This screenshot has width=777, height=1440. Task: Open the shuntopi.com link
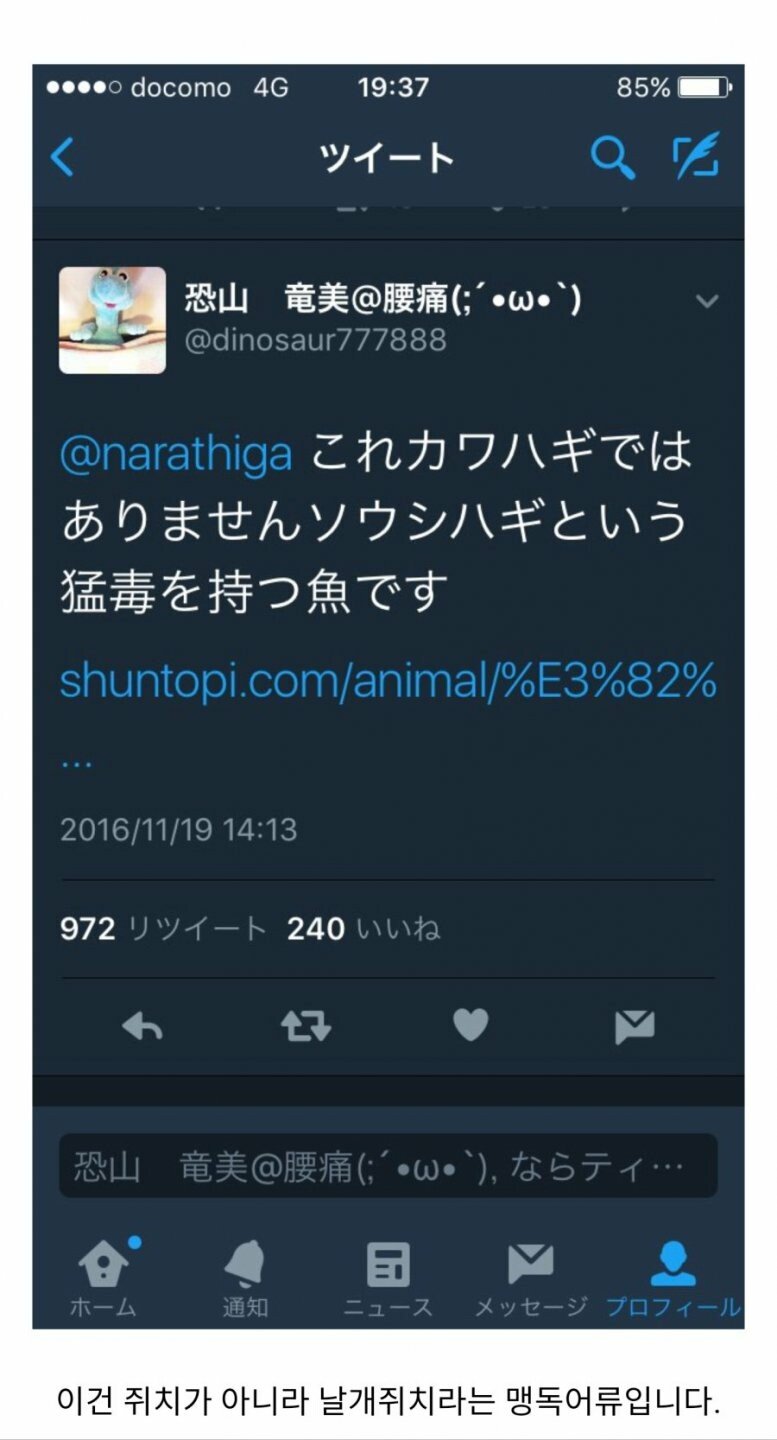[388, 682]
